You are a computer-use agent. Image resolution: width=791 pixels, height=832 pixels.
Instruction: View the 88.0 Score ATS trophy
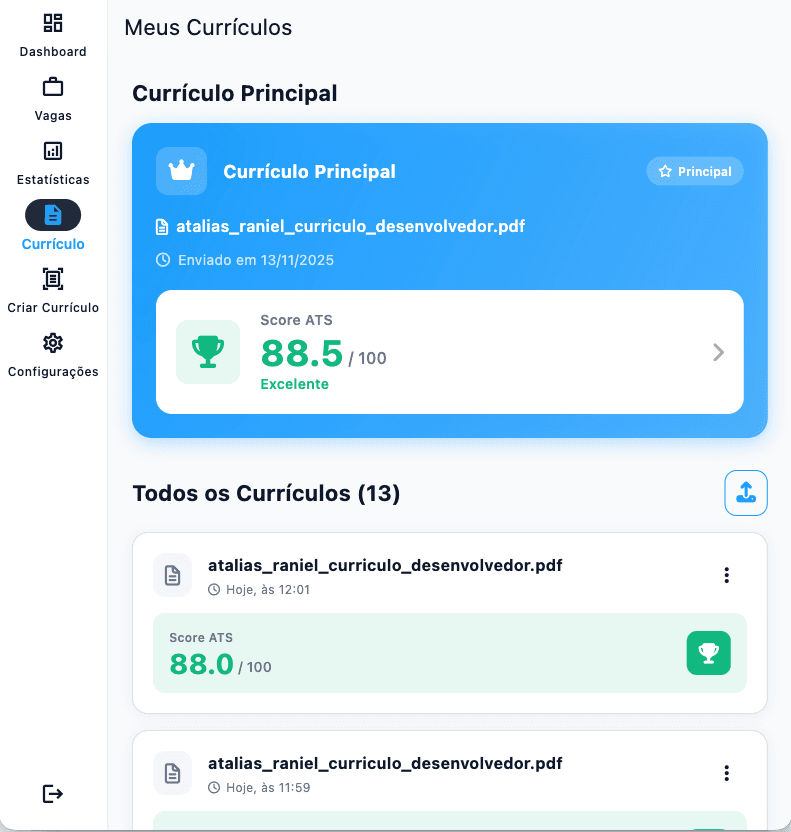click(708, 653)
